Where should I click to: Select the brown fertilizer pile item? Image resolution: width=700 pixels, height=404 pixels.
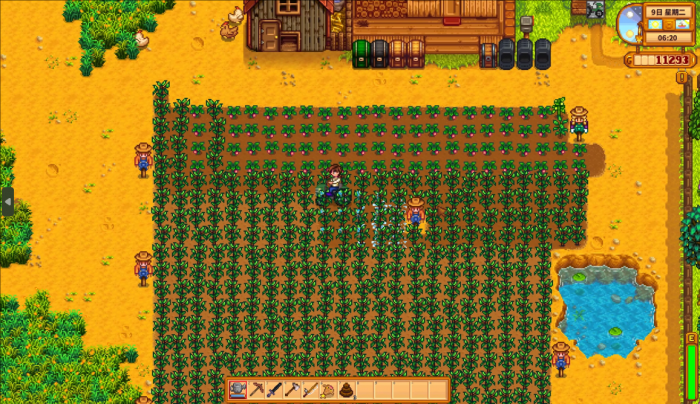click(x=347, y=389)
